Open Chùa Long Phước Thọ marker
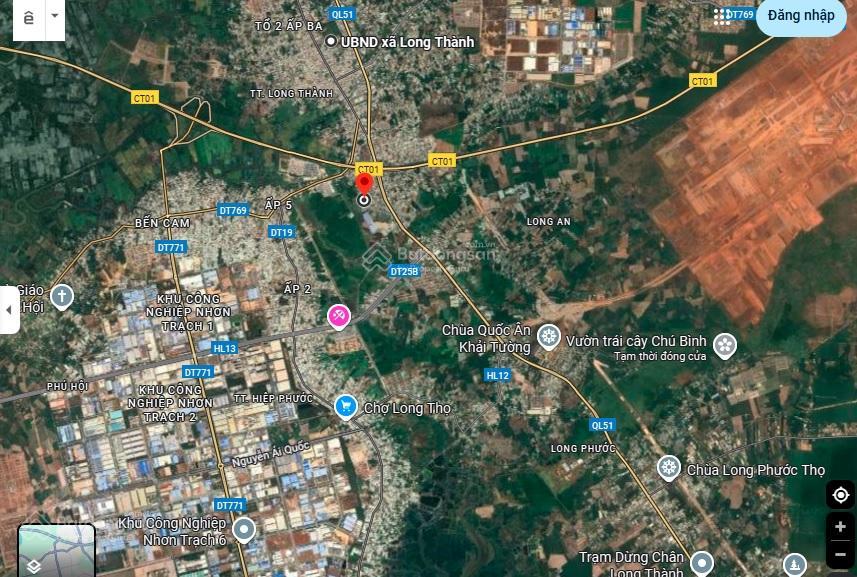The height and width of the screenshot is (577, 857). (669, 467)
